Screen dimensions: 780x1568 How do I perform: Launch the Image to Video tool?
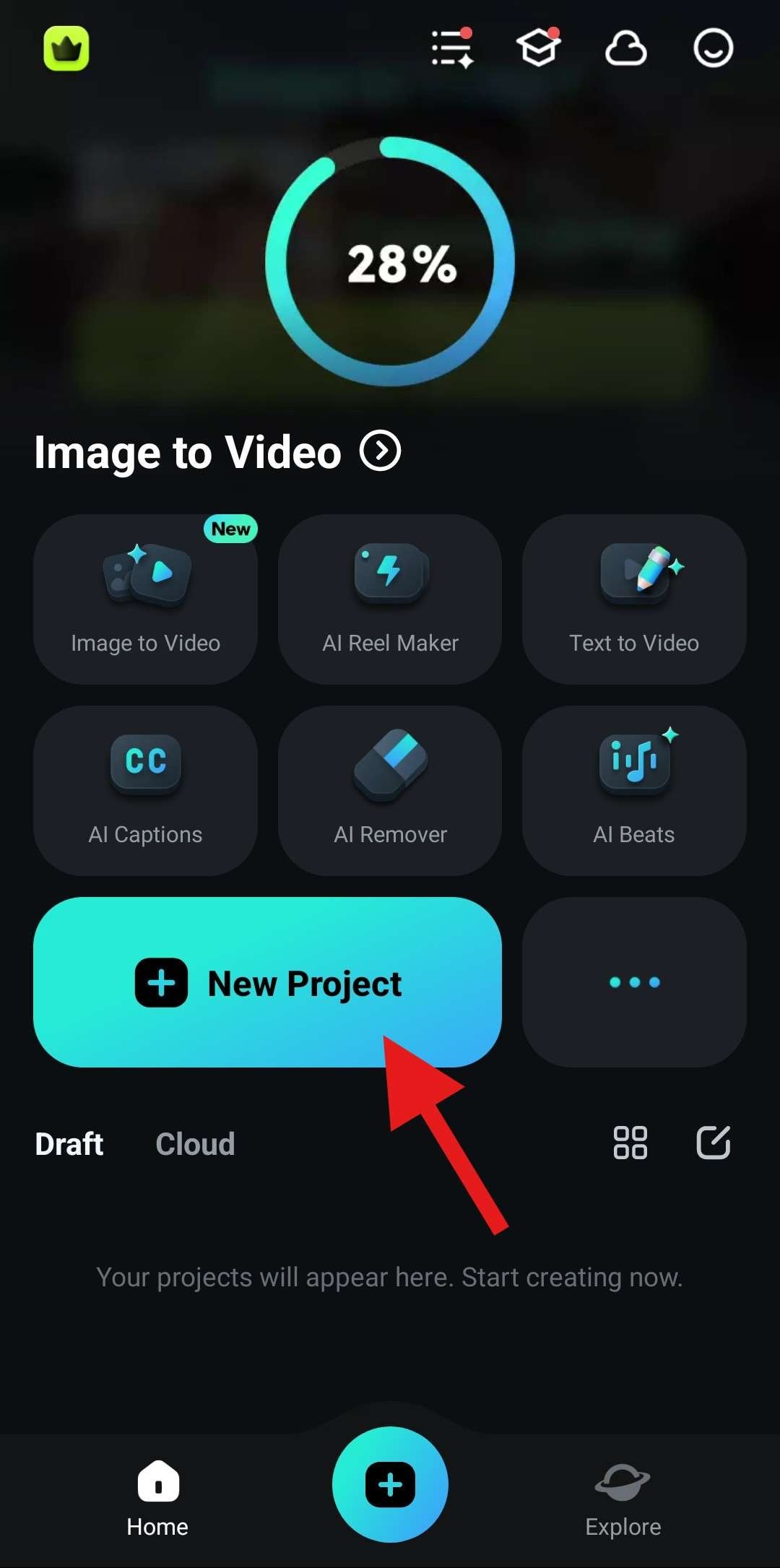click(145, 599)
